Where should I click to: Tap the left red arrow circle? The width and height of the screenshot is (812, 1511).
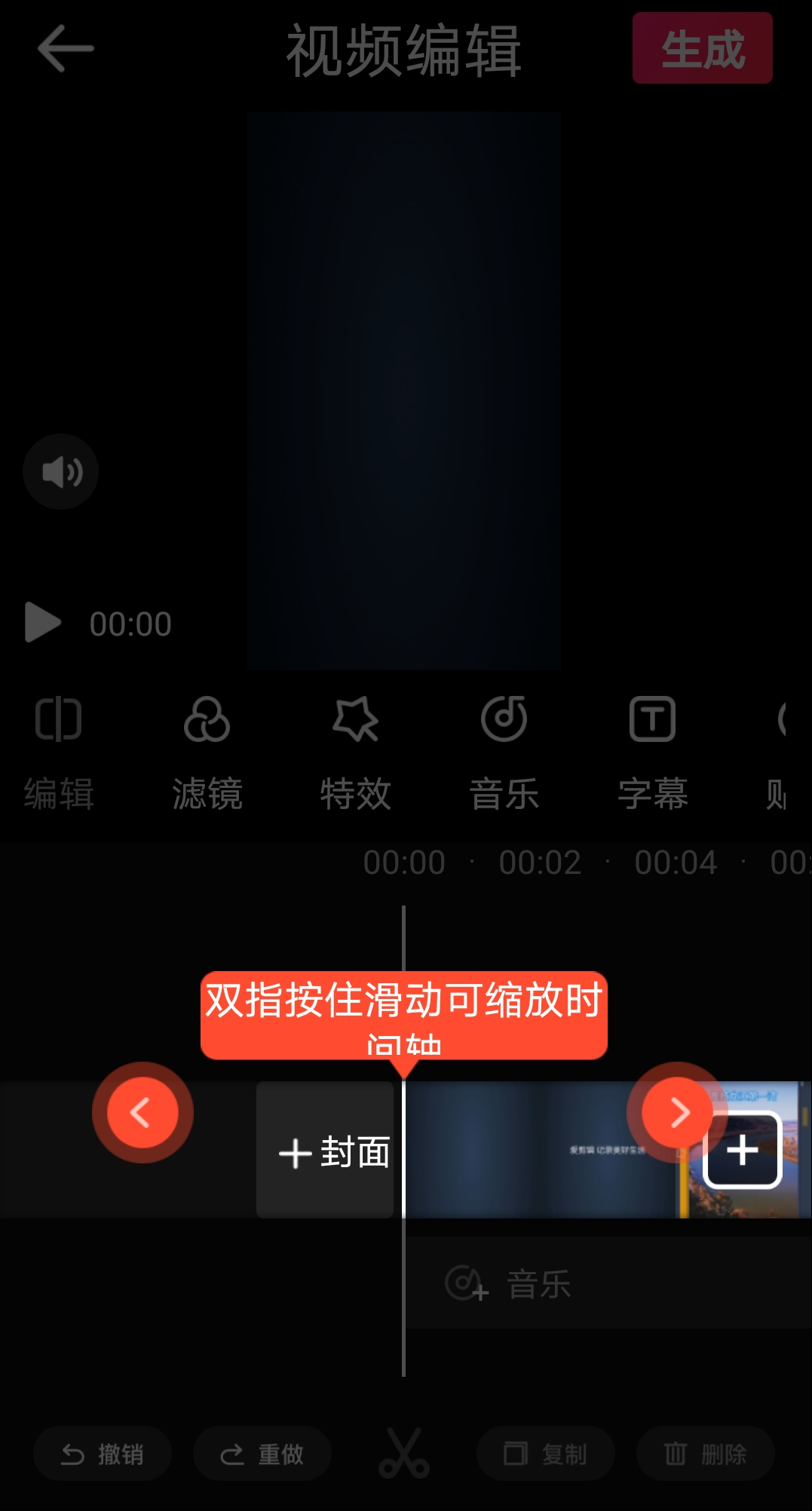(142, 1112)
